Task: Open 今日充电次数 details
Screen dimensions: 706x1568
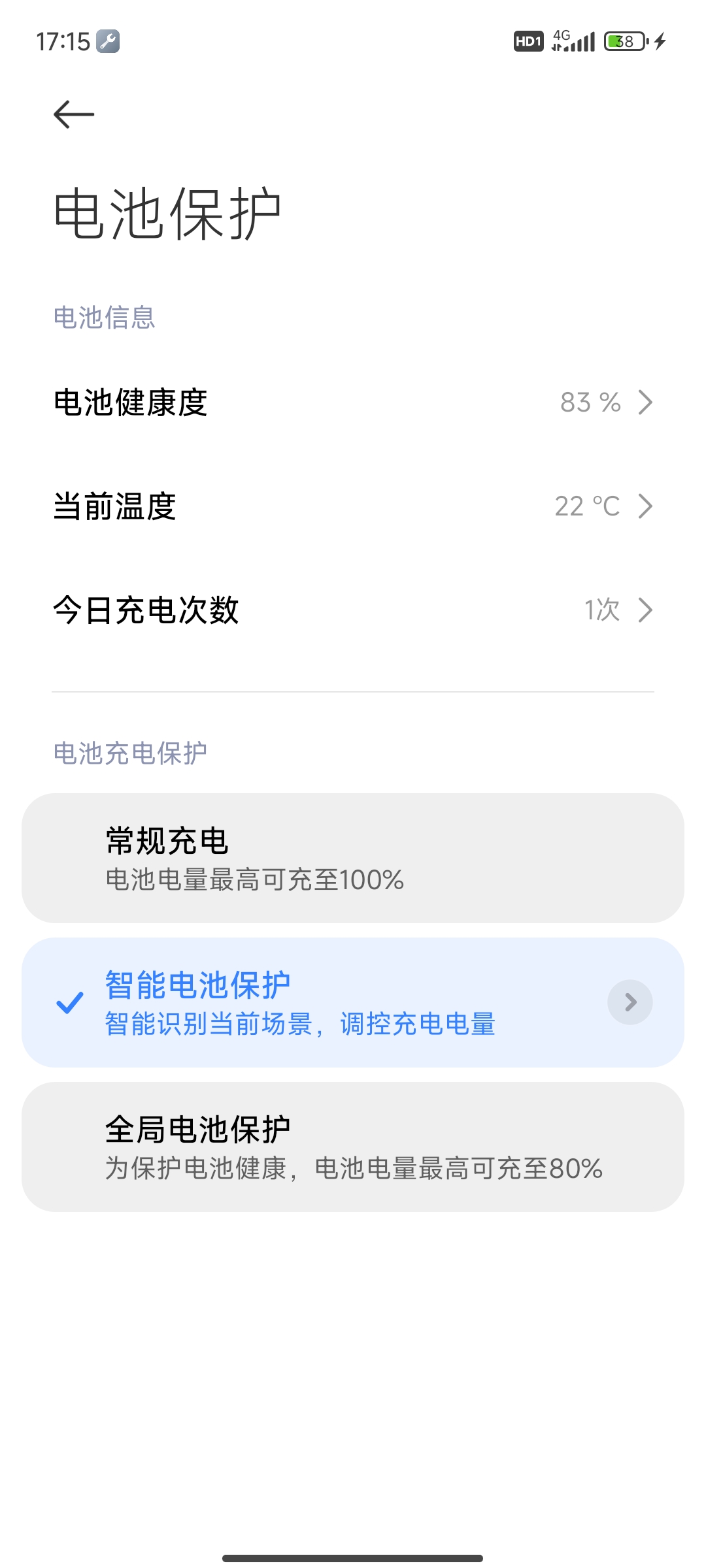Action: click(x=353, y=610)
